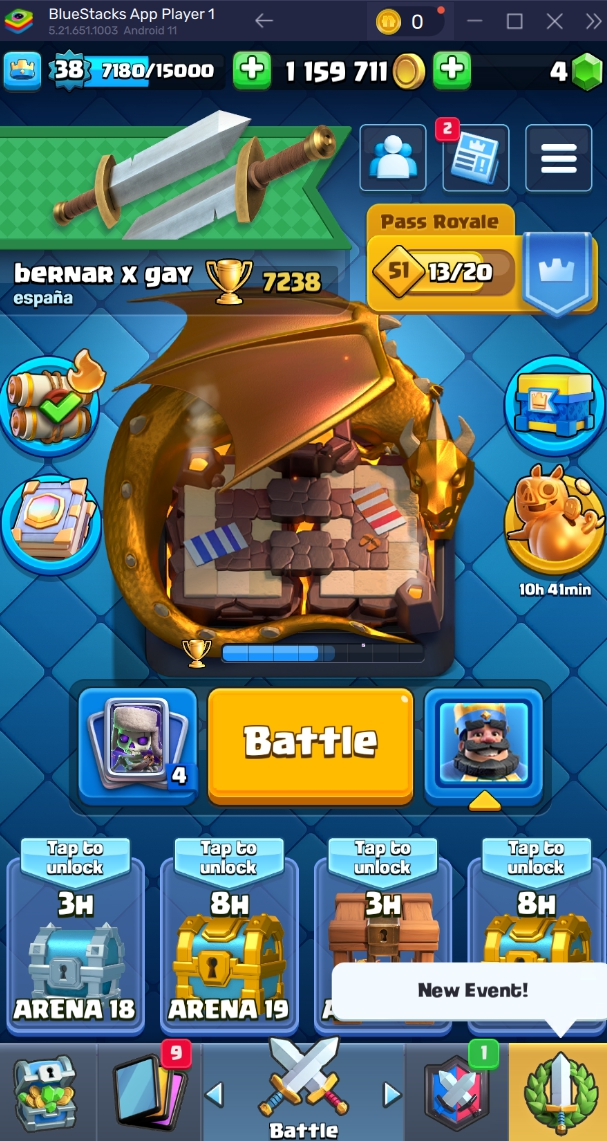The image size is (607, 1141).
Task: Unlock the 3H Arena 18 silver chest
Action: (x=75, y=935)
